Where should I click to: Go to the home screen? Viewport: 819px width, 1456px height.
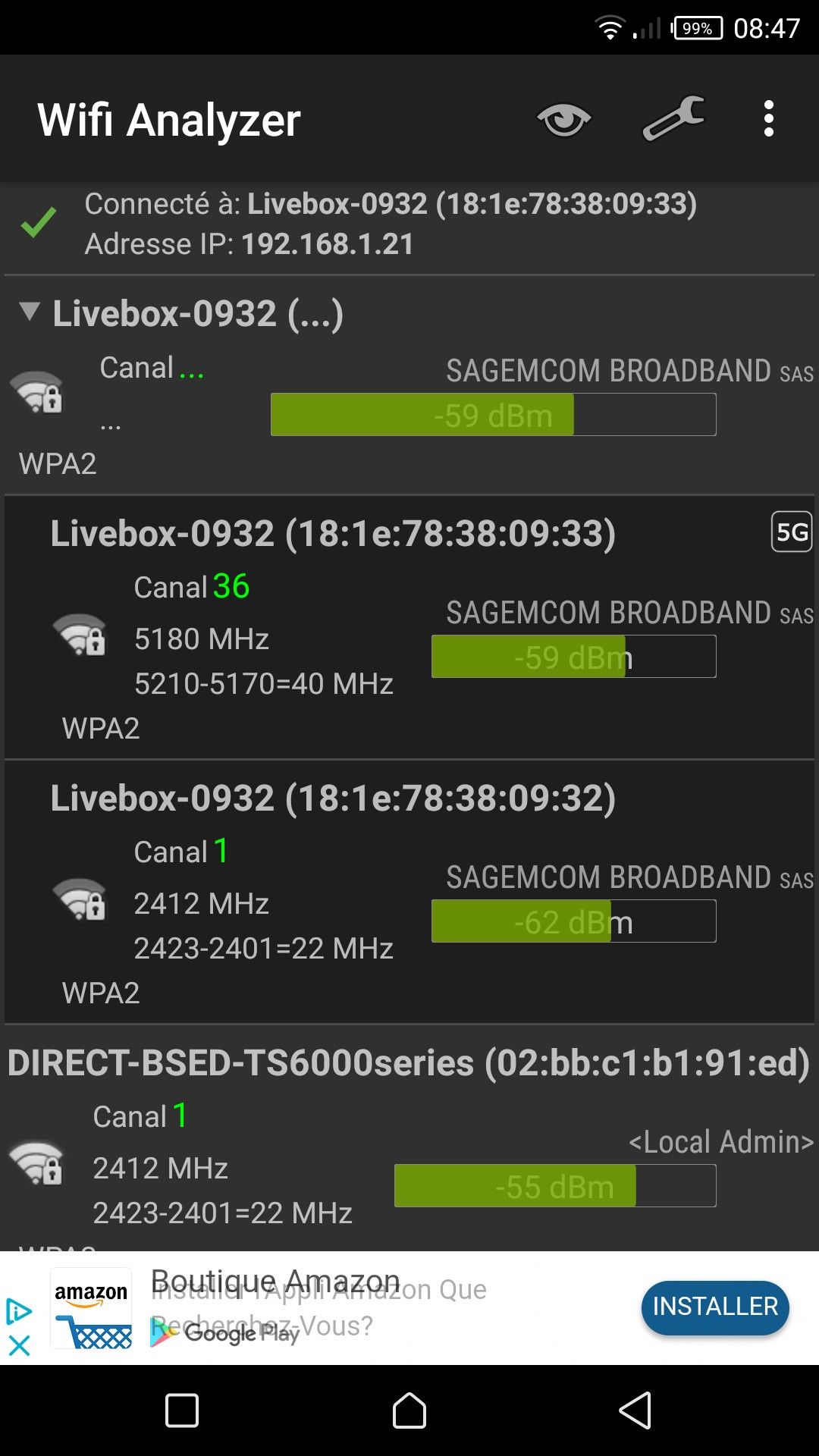click(x=409, y=1410)
